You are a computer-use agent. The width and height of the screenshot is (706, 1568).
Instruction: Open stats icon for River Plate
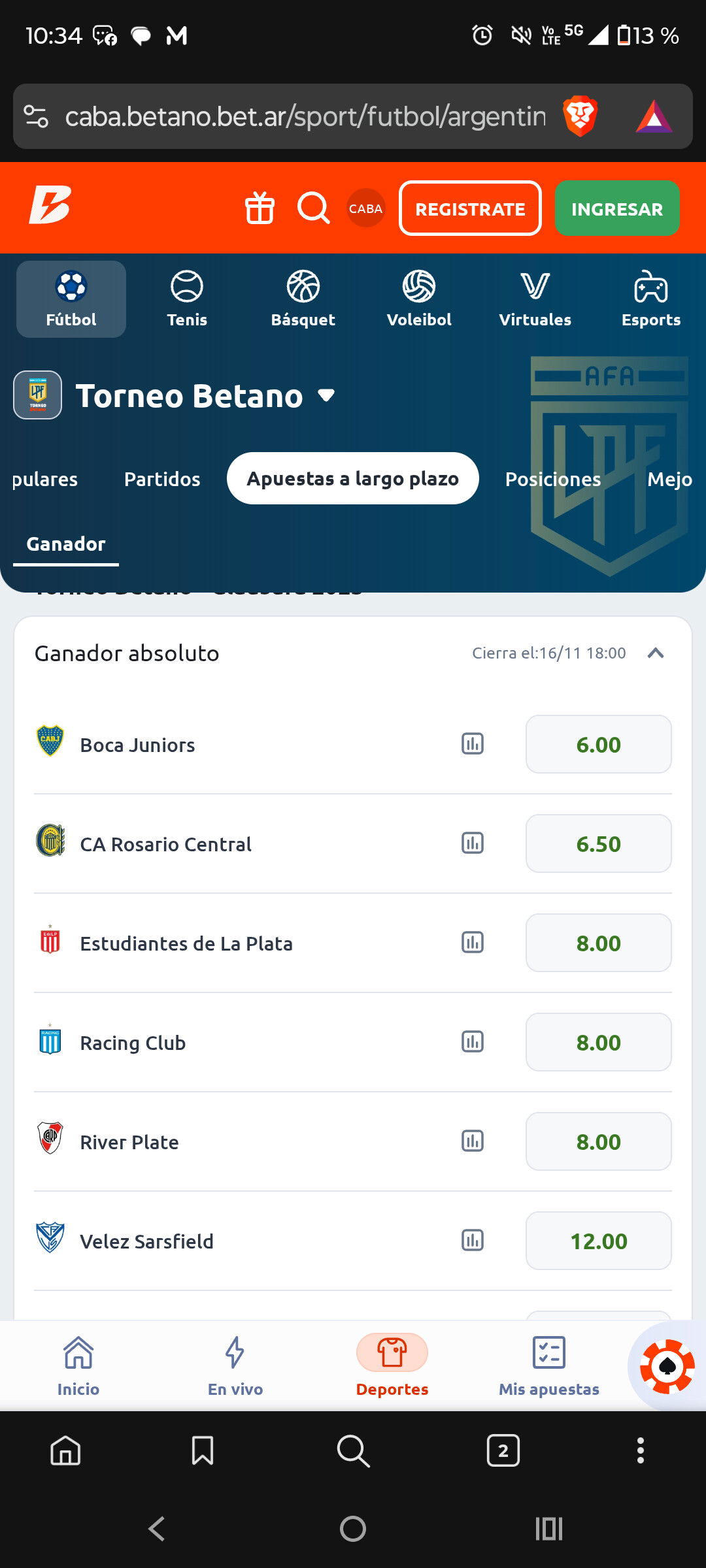click(473, 1141)
